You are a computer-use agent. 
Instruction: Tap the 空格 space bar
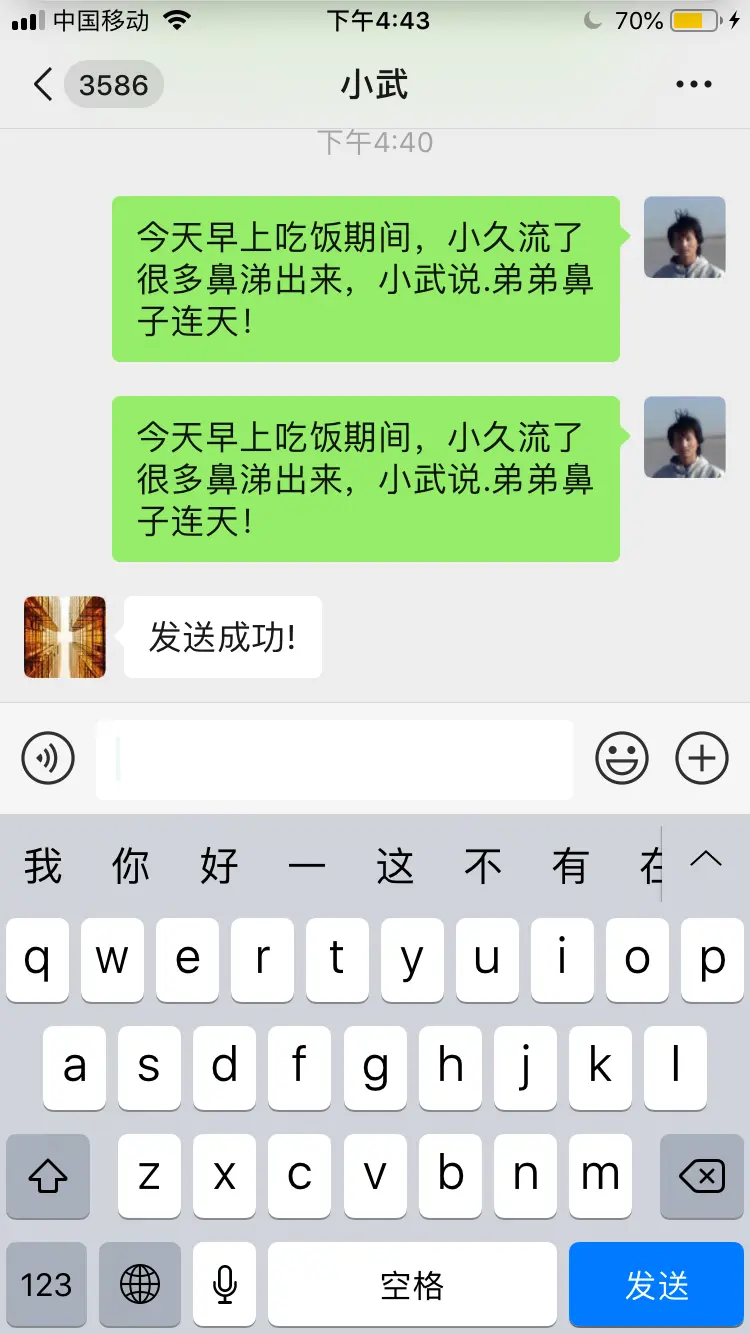[x=412, y=1285]
